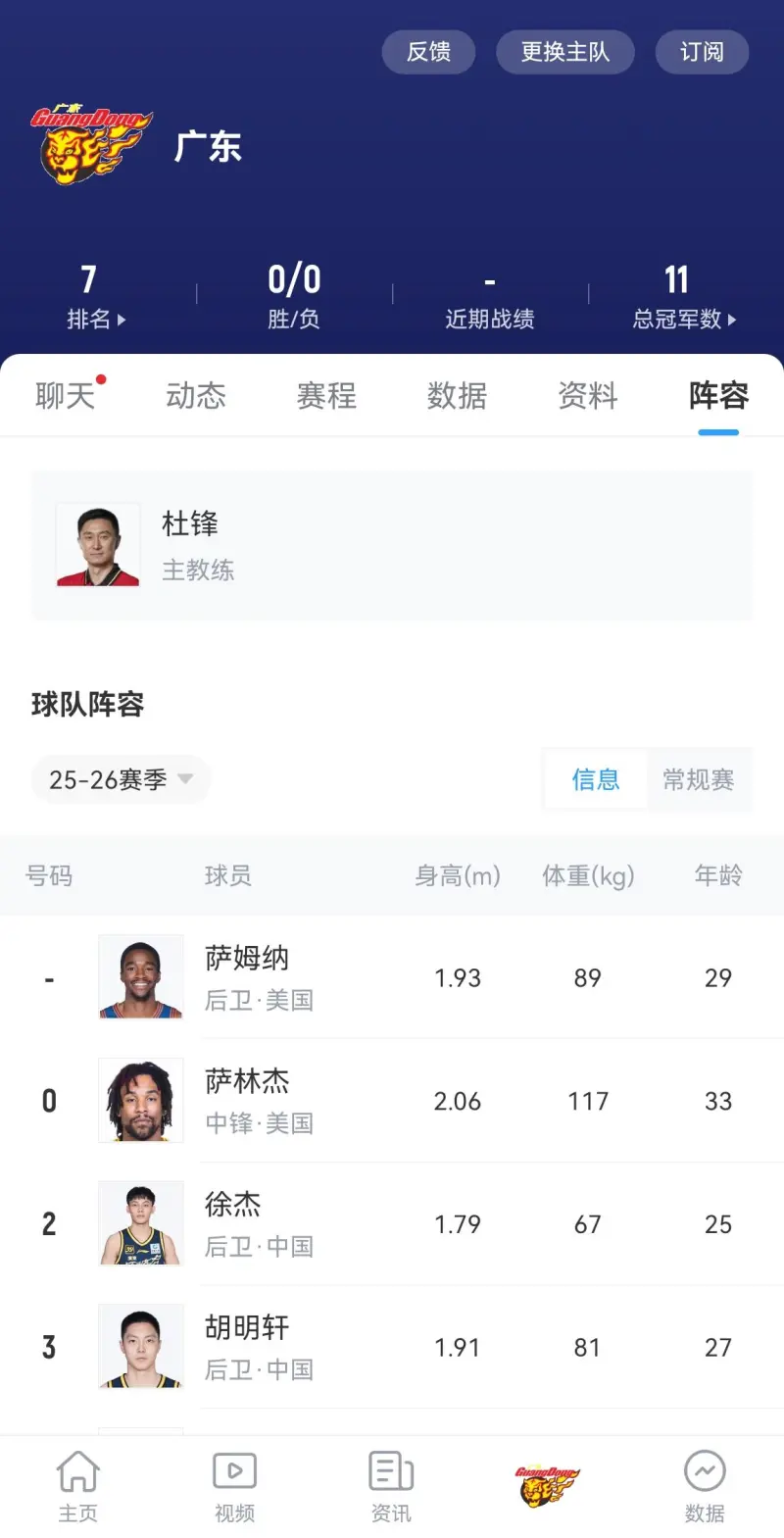Open player 胡明轩's roster row

pyautogui.click(x=392, y=1347)
